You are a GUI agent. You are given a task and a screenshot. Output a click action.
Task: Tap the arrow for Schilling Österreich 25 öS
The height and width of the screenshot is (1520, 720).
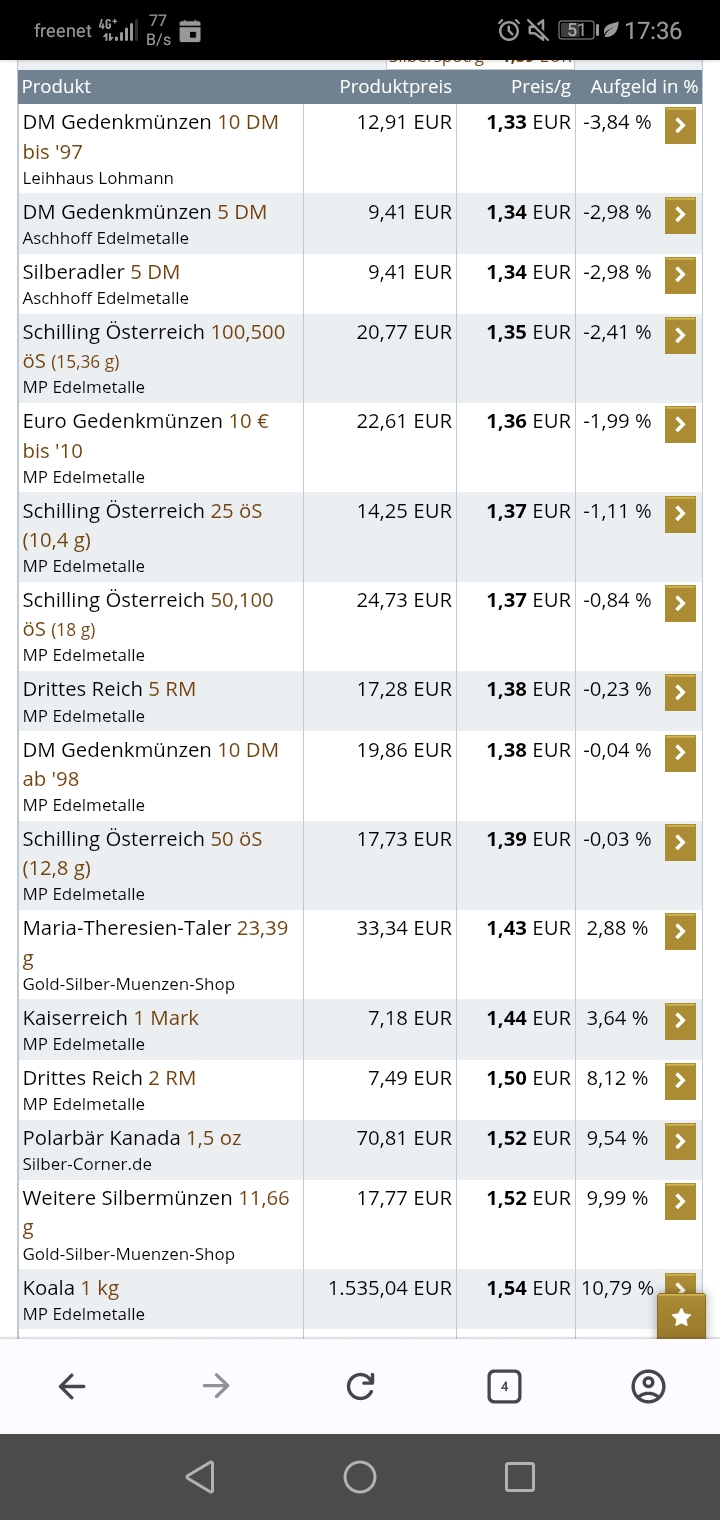(x=680, y=514)
